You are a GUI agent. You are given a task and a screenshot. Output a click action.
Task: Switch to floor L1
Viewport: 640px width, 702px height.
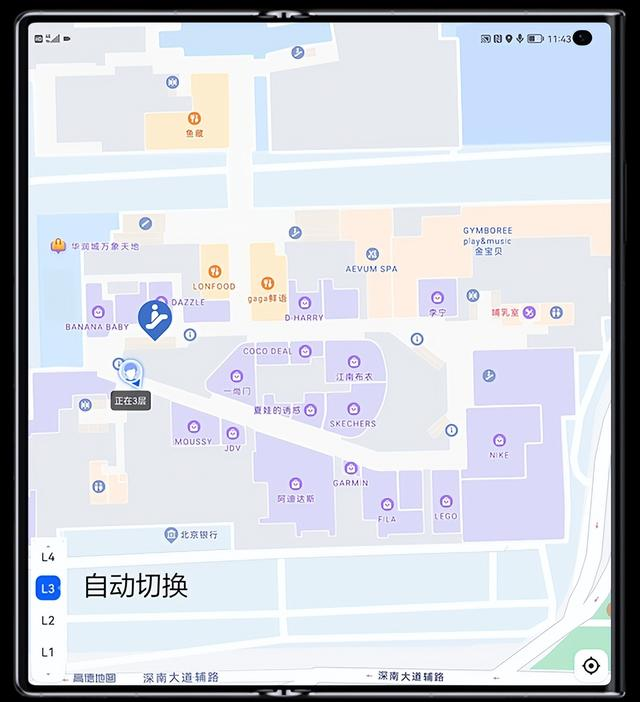tap(48, 652)
